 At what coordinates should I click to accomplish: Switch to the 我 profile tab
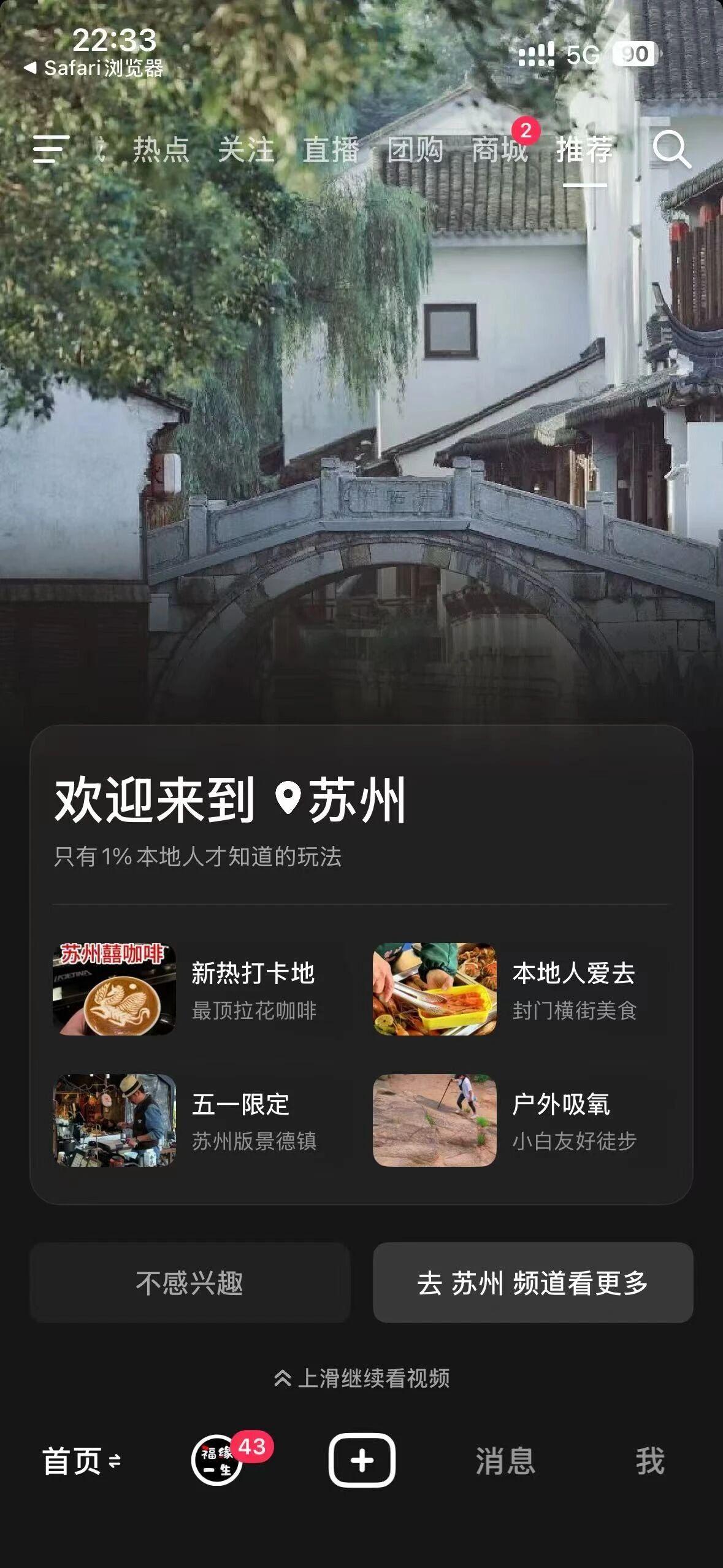coord(650,1461)
